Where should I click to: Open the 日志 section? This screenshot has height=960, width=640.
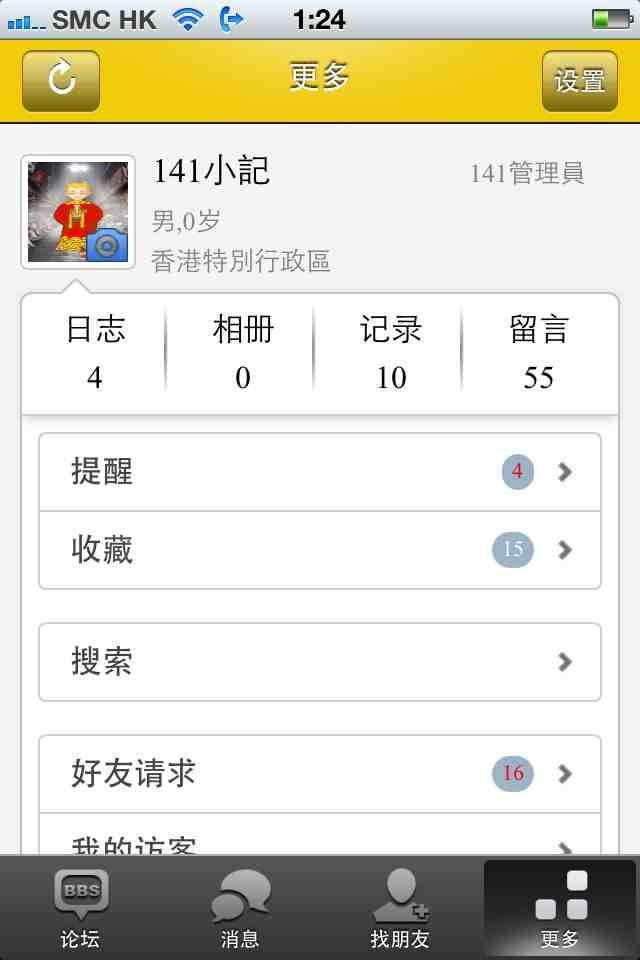click(x=95, y=352)
